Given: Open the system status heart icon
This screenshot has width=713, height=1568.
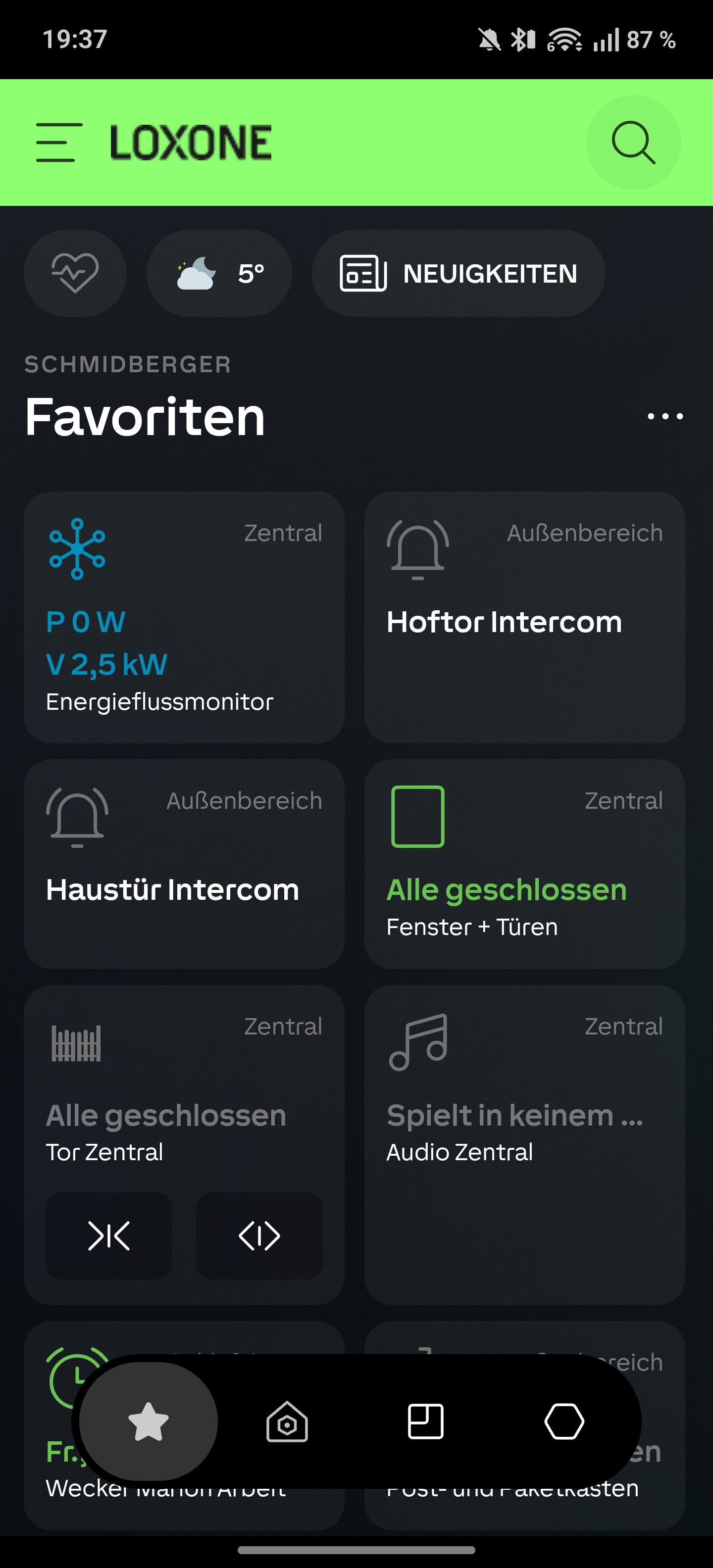Looking at the screenshot, I should [75, 273].
